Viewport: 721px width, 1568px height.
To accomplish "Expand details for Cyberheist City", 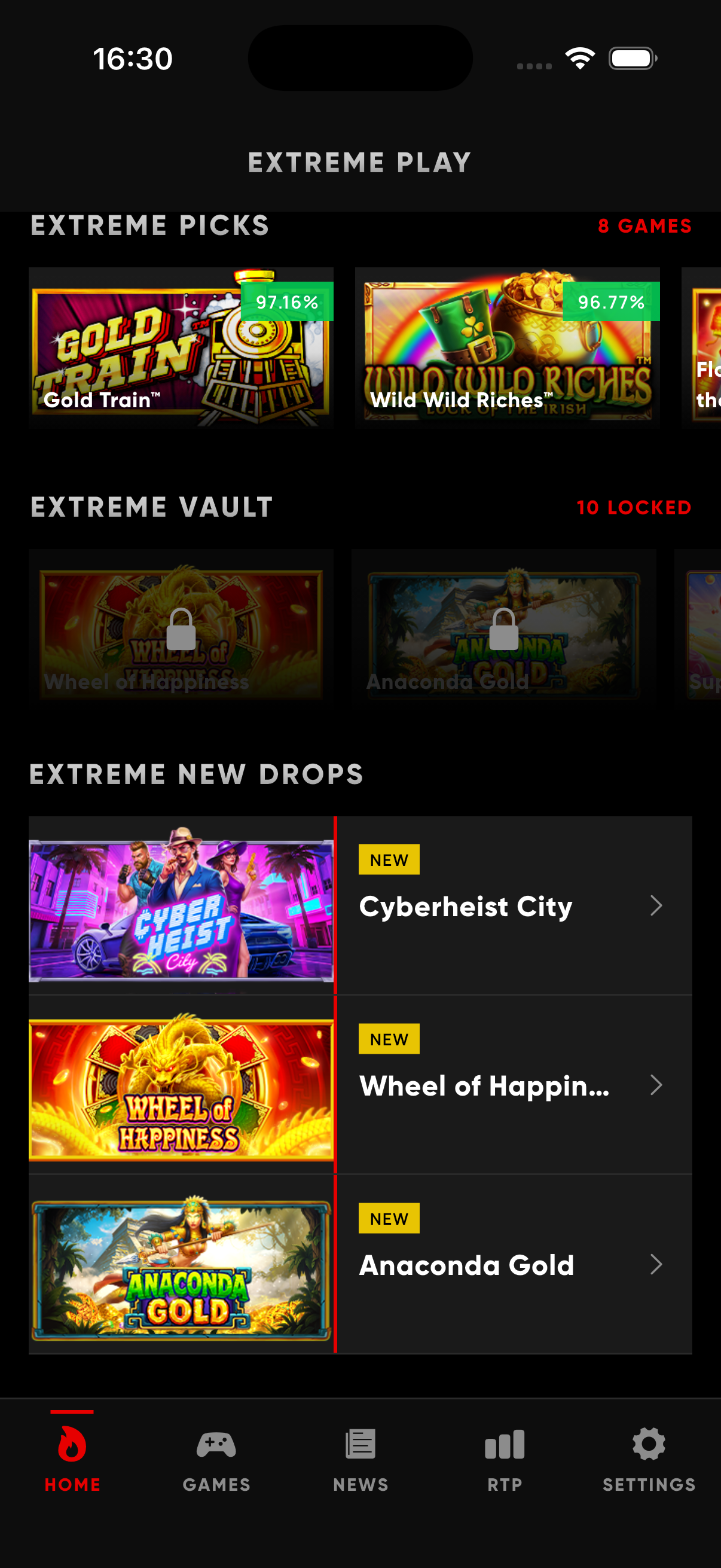I will [658, 906].
